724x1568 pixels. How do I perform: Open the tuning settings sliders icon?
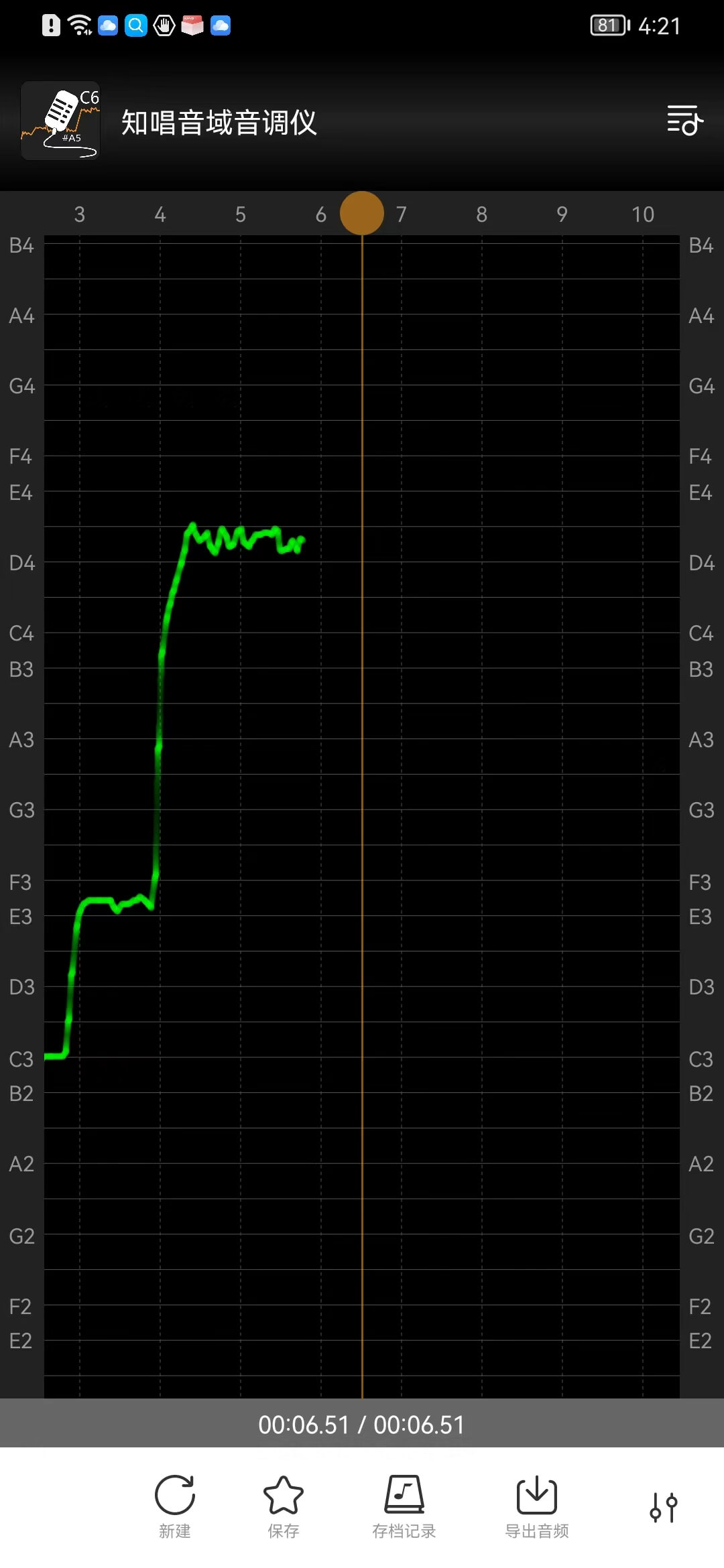click(x=664, y=1507)
